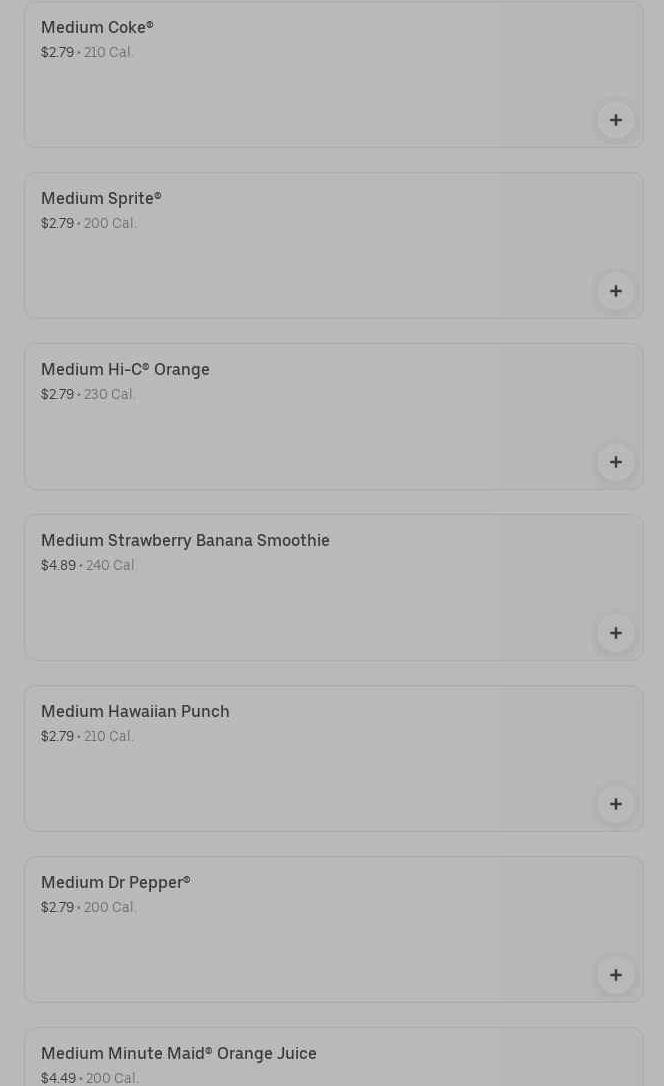Add Medium Strawberry Banana Smoothie to cart
This screenshot has height=1086, width=664.
616,633
